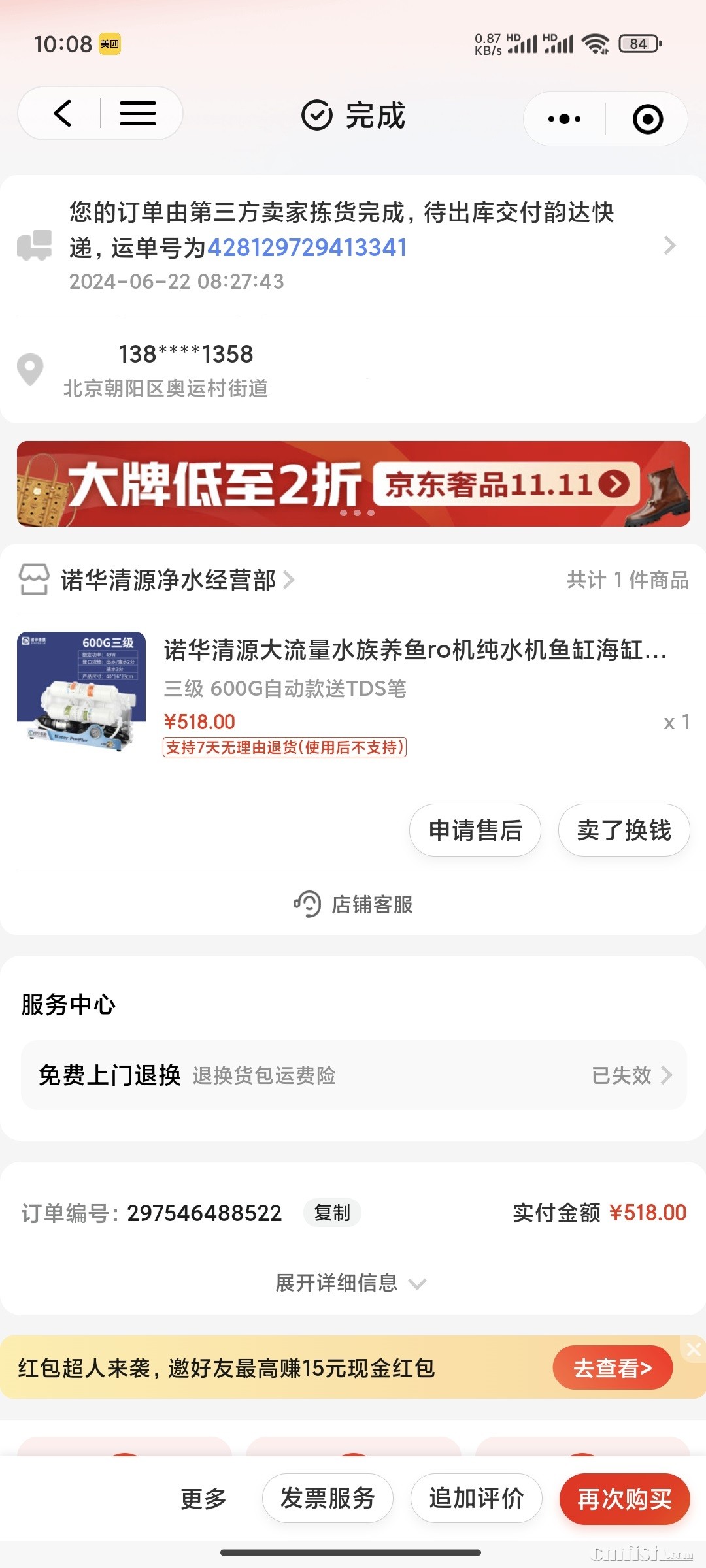
Task: Expand 展开详细信息 order details
Action: pyautogui.click(x=350, y=1282)
